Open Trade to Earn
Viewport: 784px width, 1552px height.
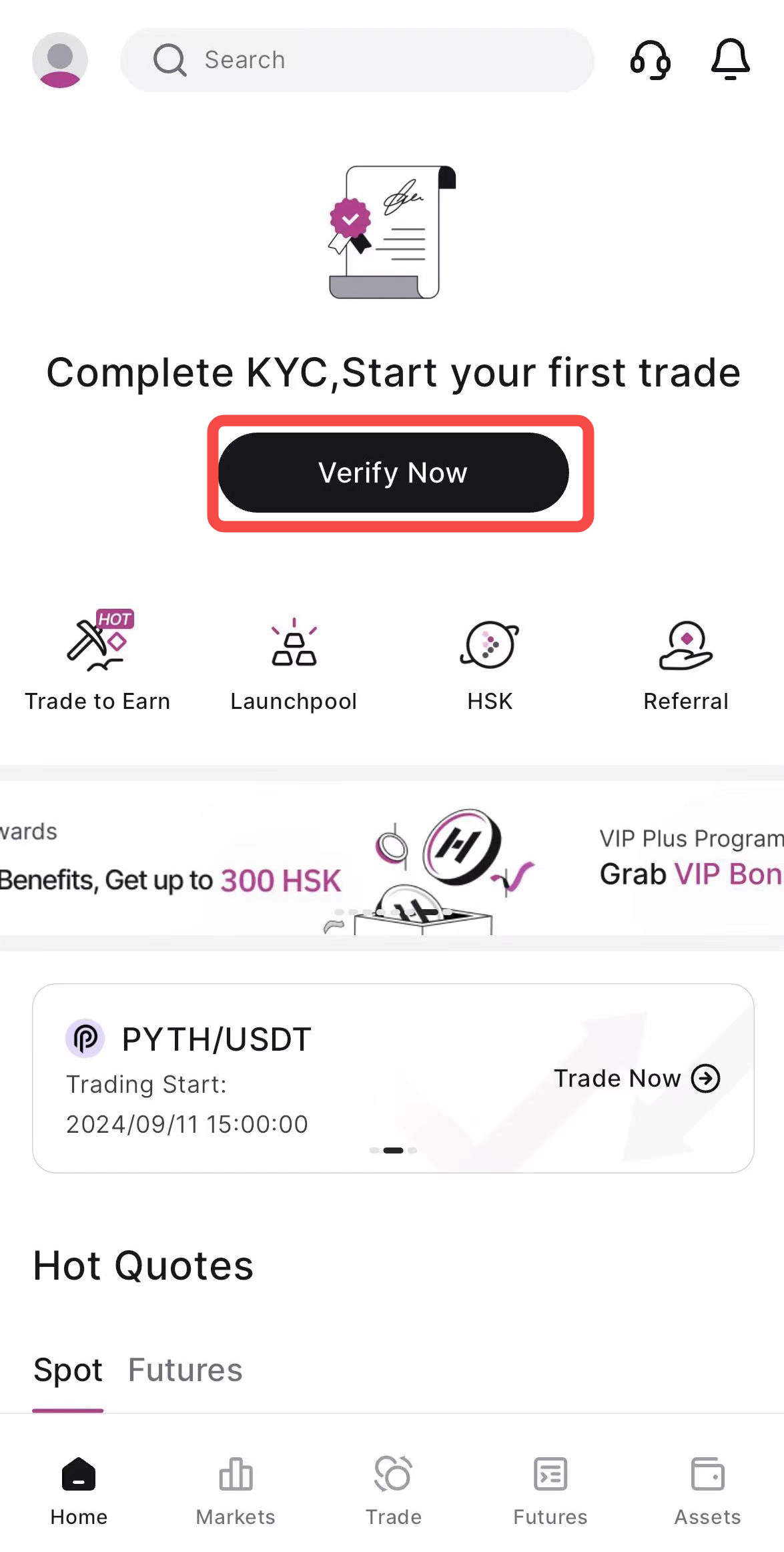(97, 661)
